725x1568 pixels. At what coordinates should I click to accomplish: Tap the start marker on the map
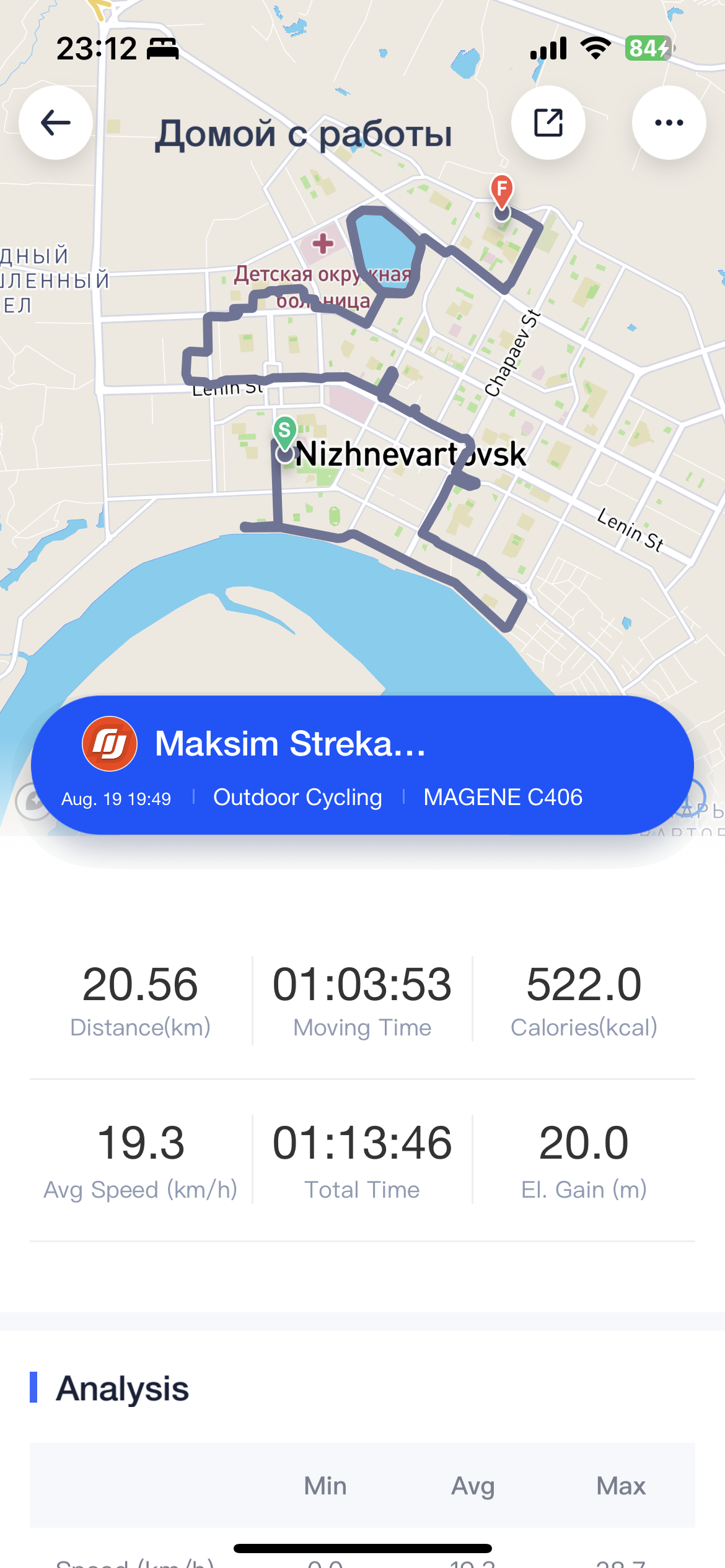[x=284, y=433]
